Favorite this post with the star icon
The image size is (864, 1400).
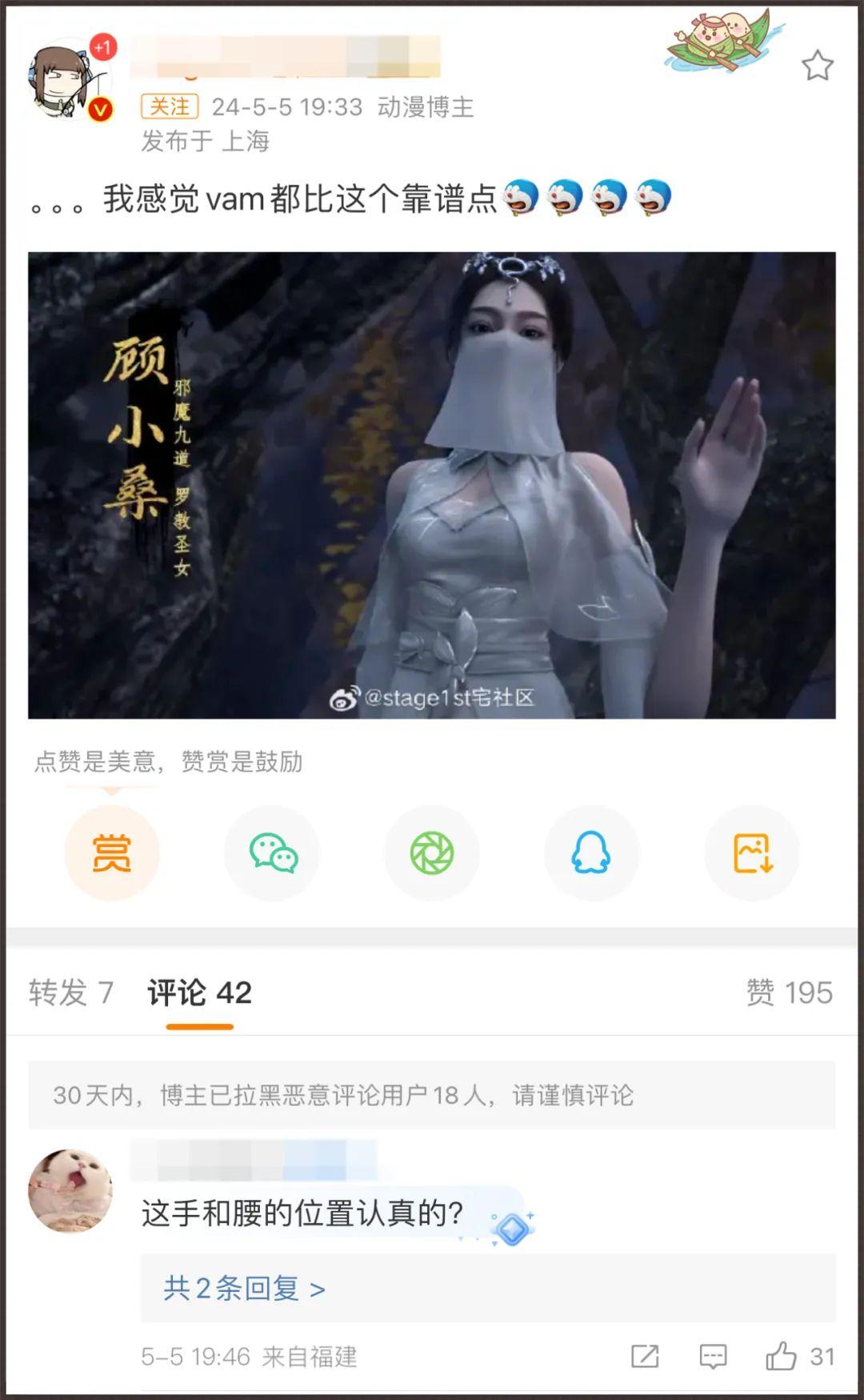click(817, 66)
